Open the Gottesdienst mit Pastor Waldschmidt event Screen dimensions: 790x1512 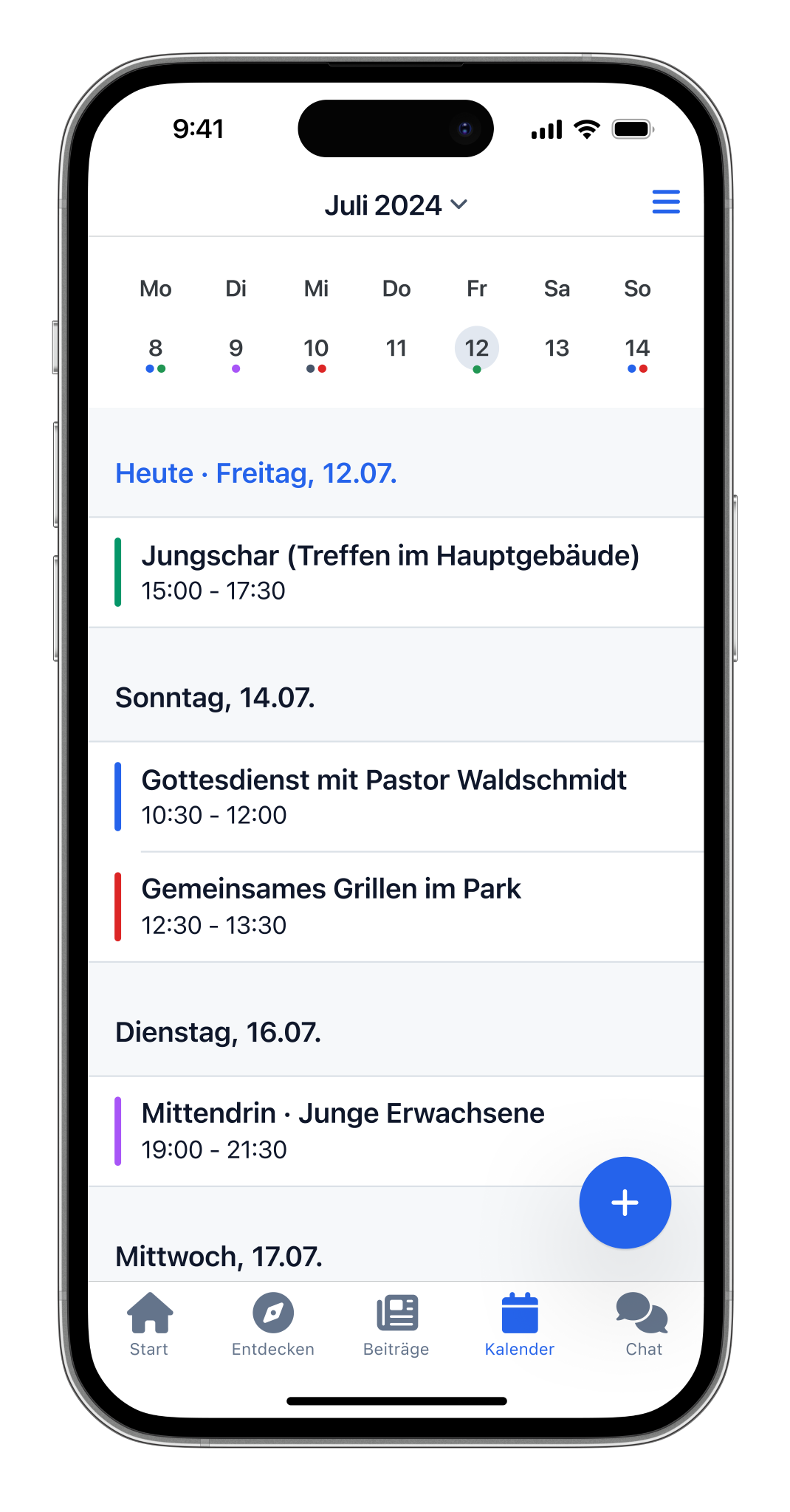(384, 796)
